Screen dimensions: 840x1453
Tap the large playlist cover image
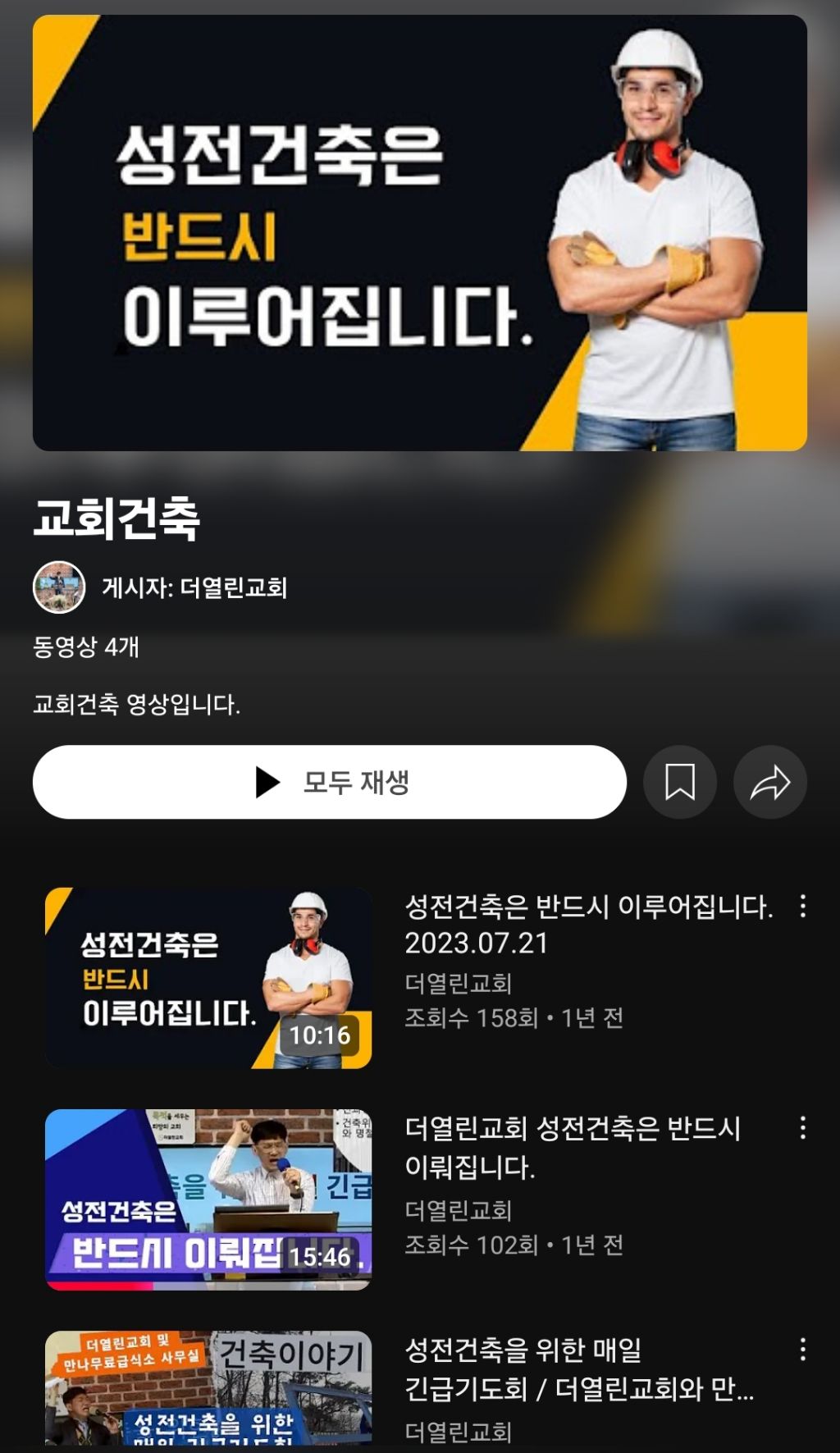[419, 233]
